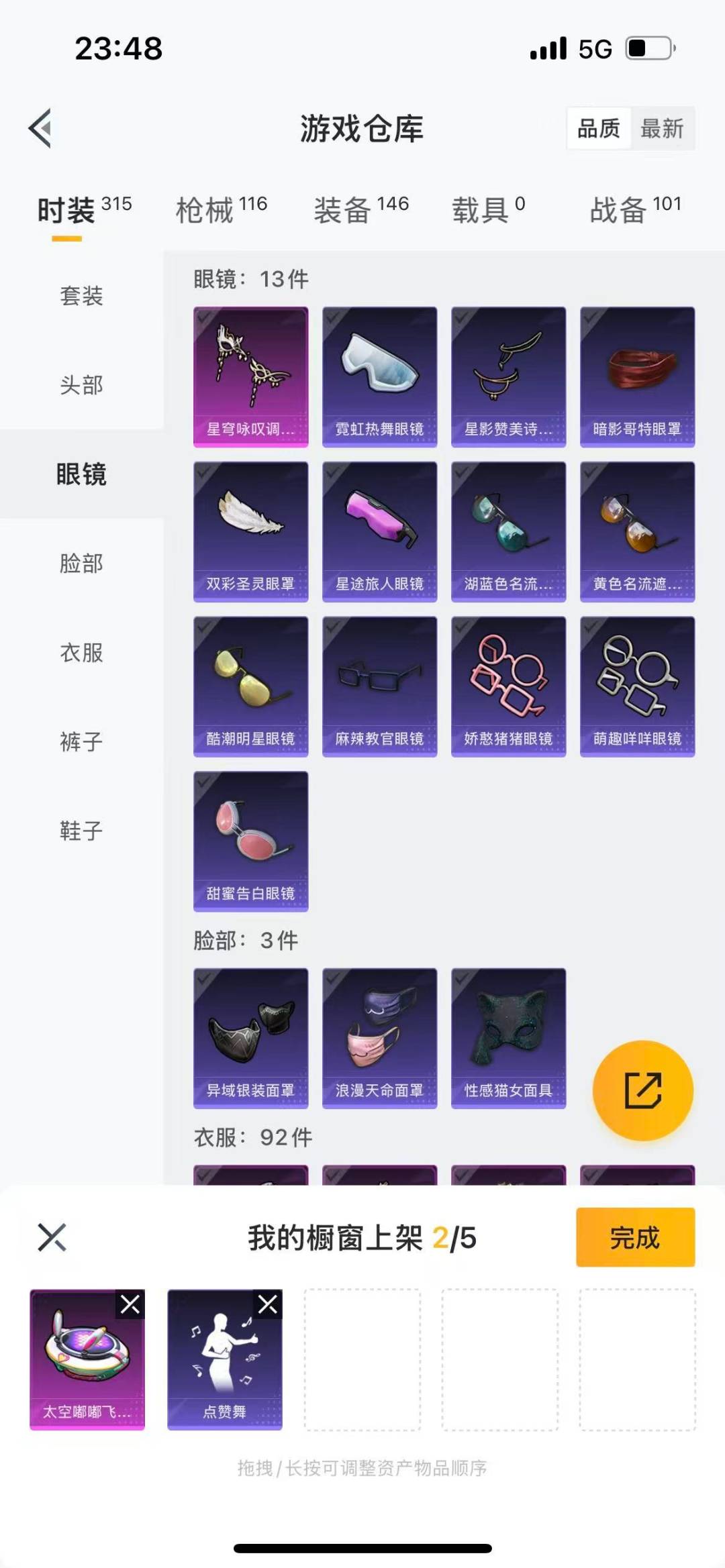725x1568 pixels.
Task: Select the 套装 category in the sidebar
Action: click(81, 296)
